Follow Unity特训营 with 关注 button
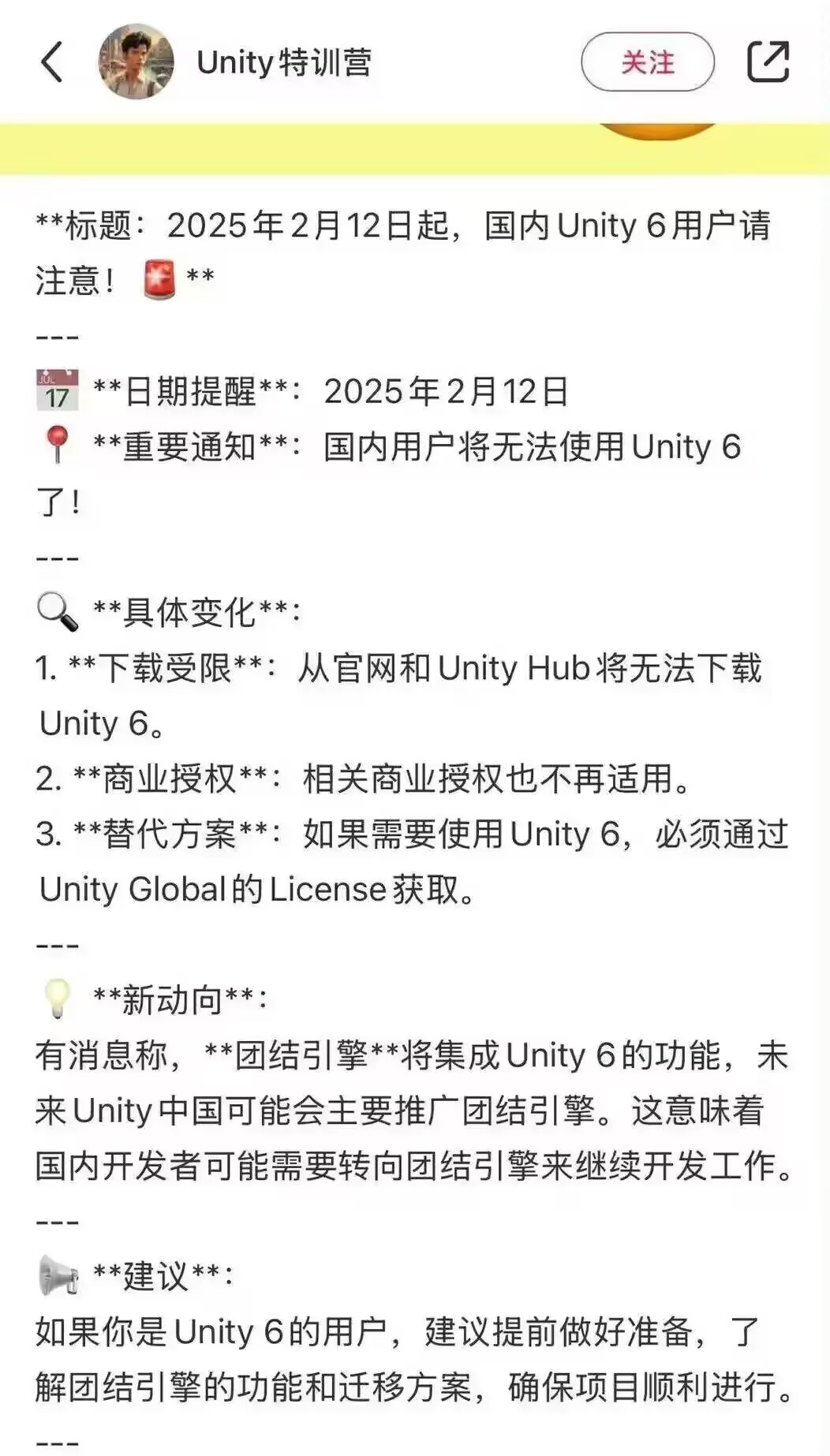Image resolution: width=830 pixels, height=1456 pixels. [648, 62]
